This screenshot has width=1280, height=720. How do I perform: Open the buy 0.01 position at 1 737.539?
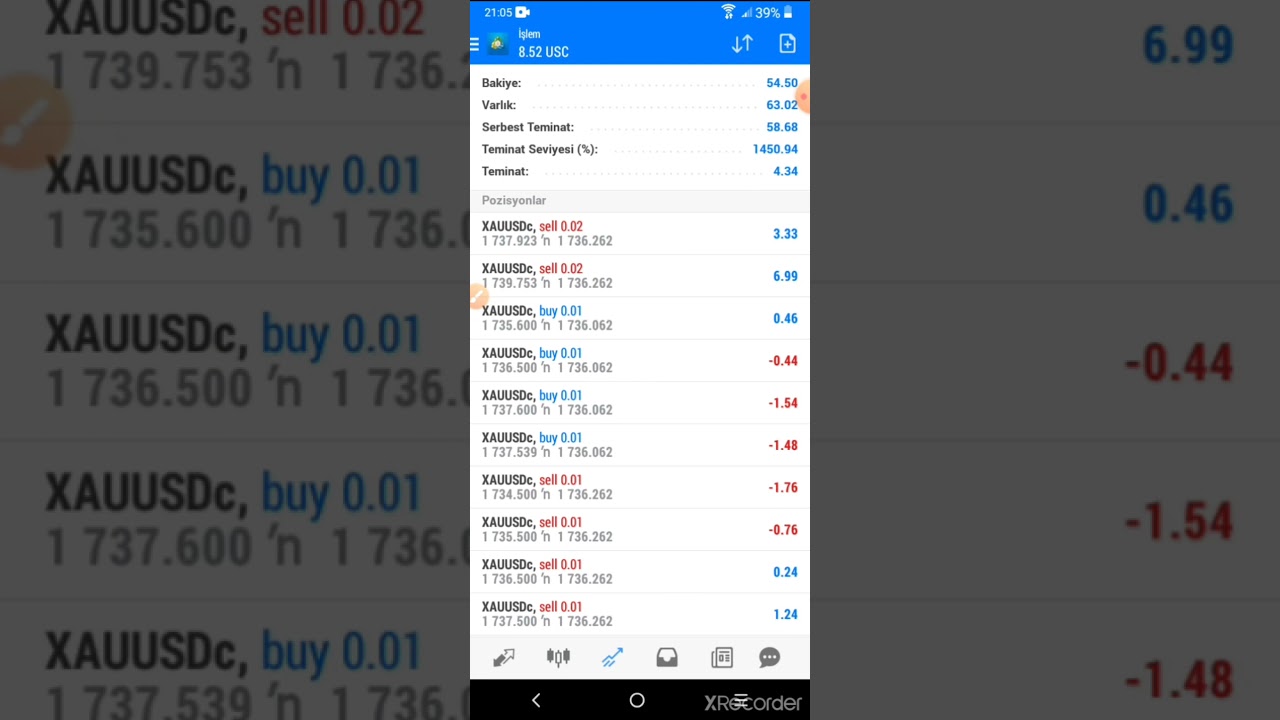pyautogui.click(x=639, y=445)
